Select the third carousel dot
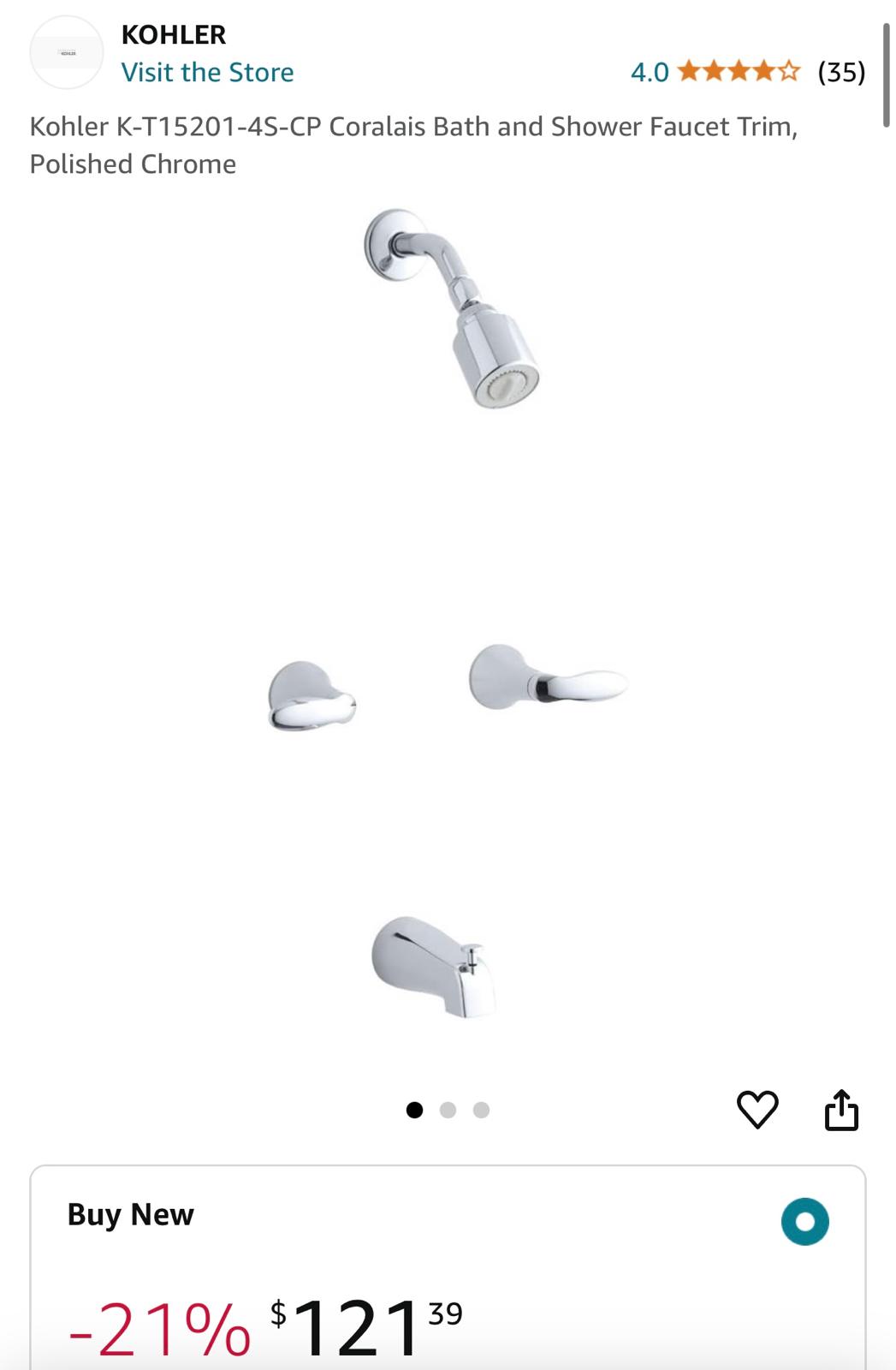This screenshot has height=1370, width=896. [x=481, y=1110]
